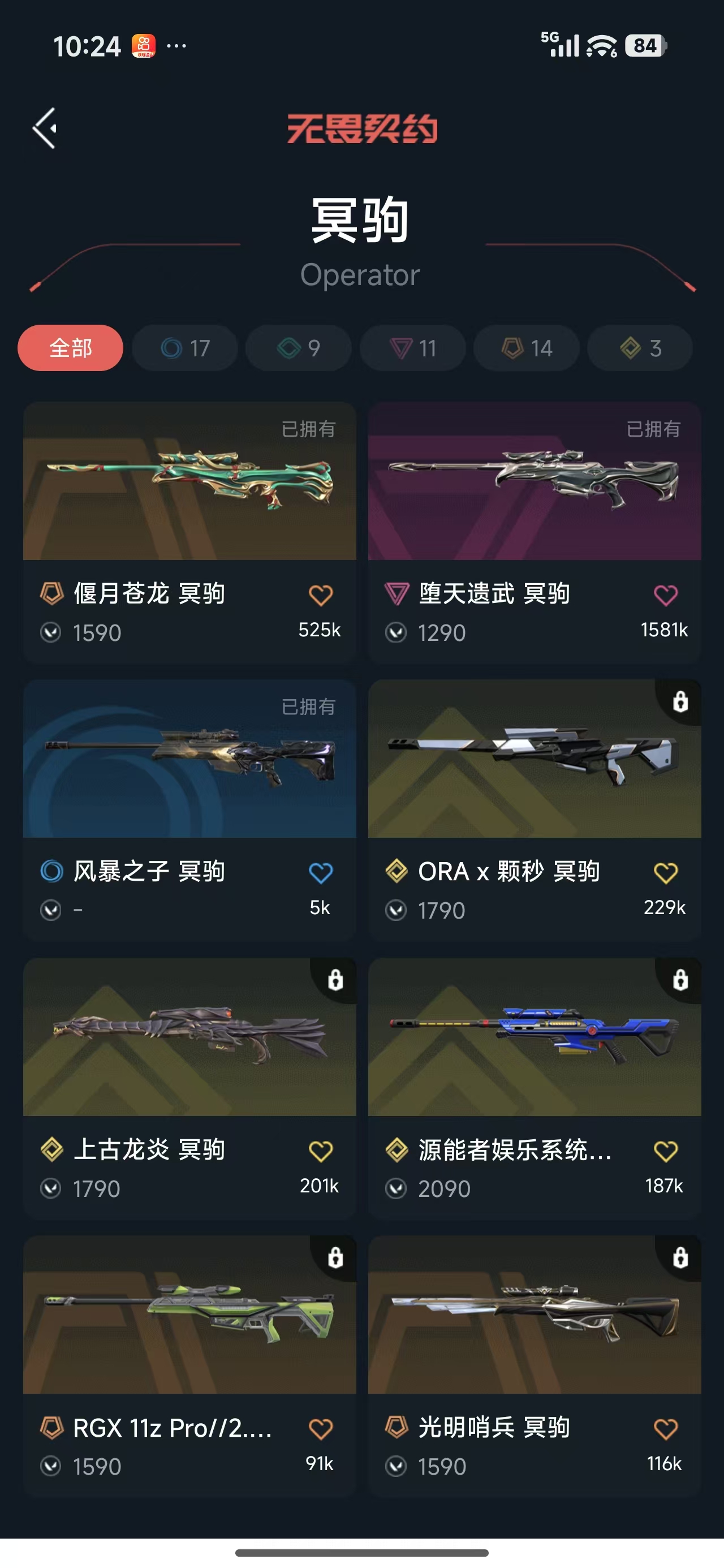Heart the 光明哨兵 冥驹 skin
This screenshot has height=1568, width=724.
click(x=666, y=1429)
